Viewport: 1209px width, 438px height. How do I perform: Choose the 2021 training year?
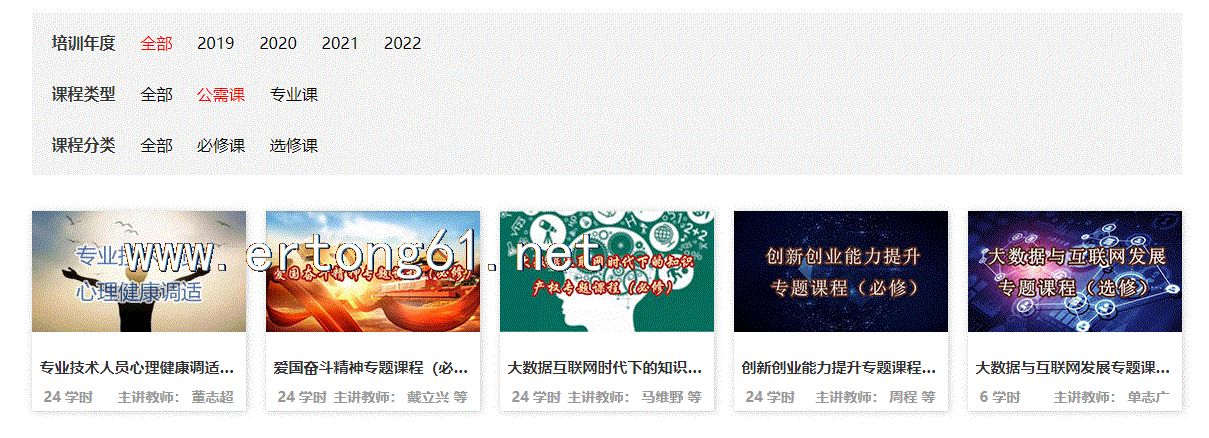tap(340, 43)
